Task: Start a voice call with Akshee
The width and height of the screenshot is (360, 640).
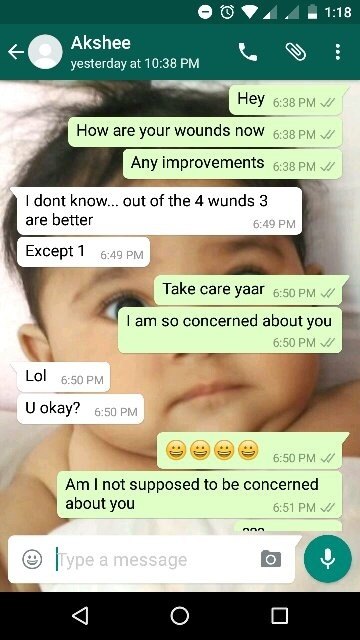Action: click(248, 52)
